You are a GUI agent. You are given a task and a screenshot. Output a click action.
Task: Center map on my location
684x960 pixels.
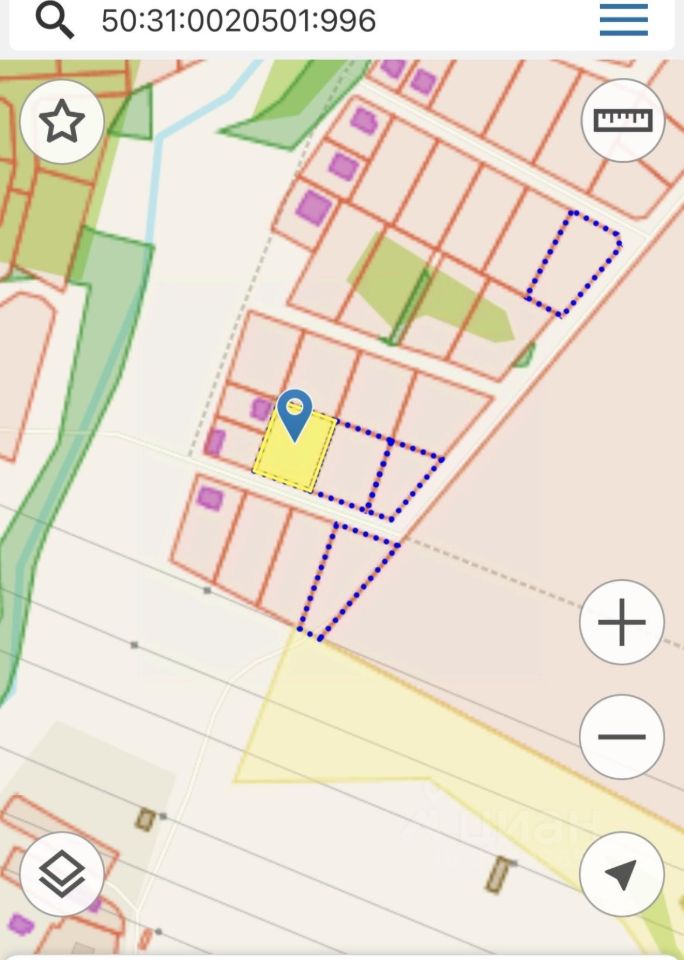622,875
